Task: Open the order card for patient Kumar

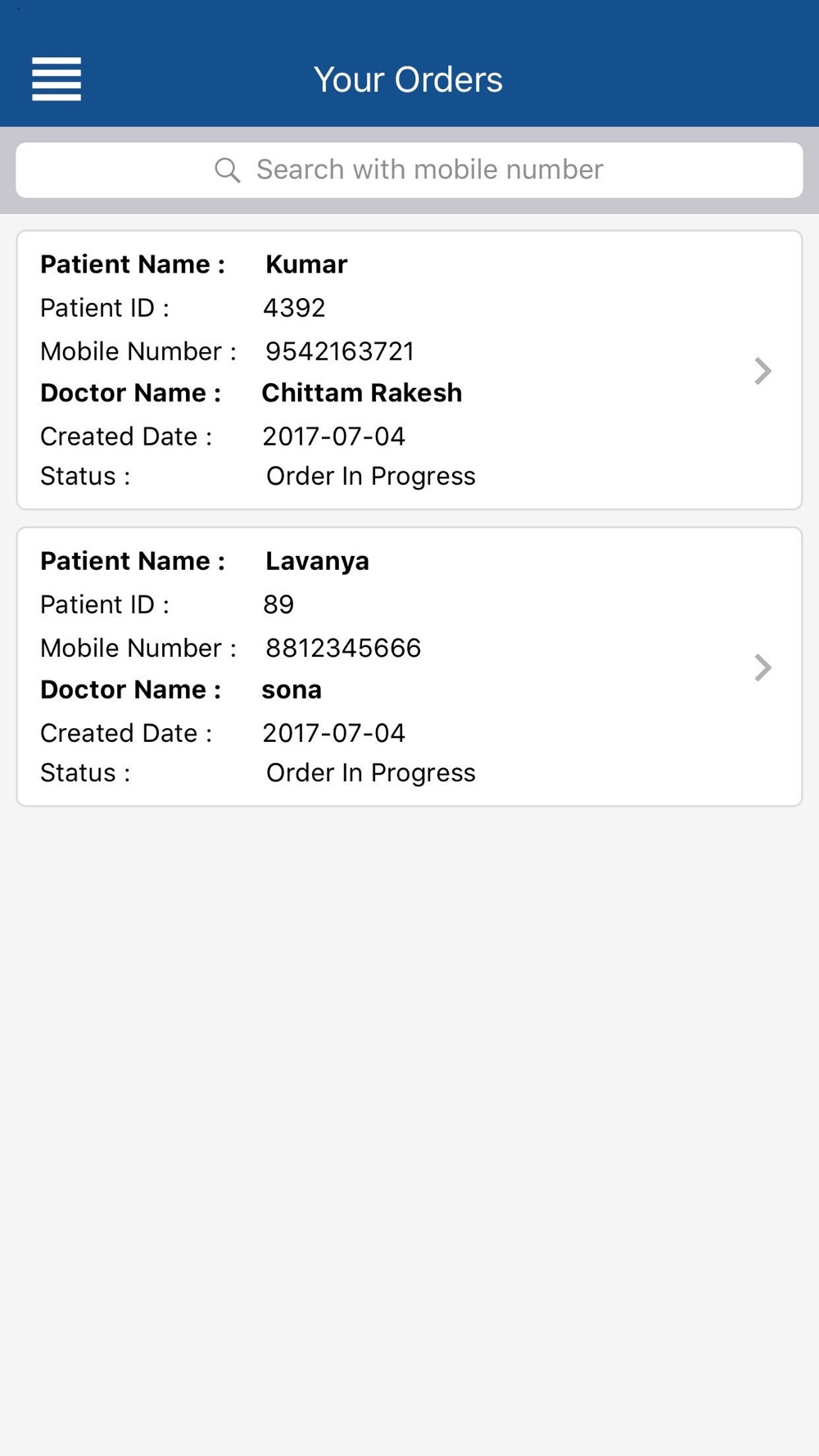Action: (x=409, y=370)
